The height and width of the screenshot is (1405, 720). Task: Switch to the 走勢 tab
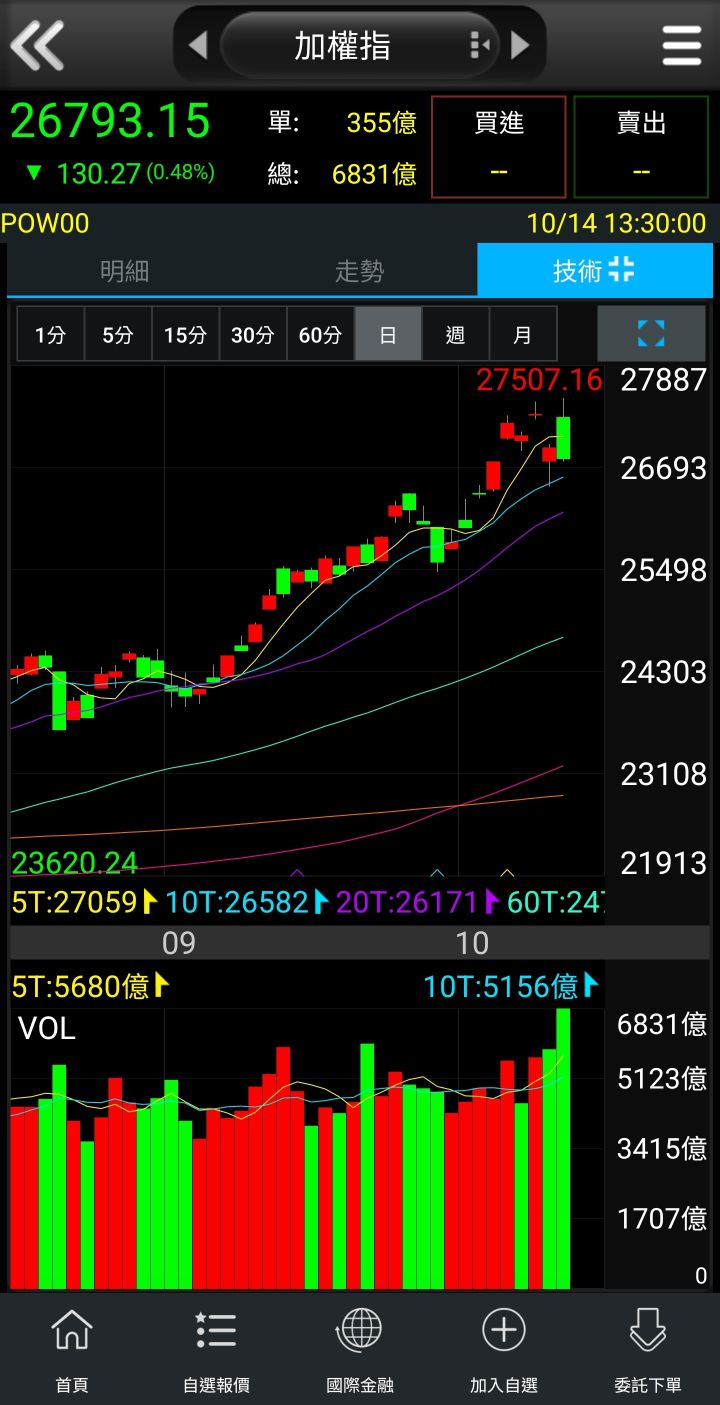359,270
